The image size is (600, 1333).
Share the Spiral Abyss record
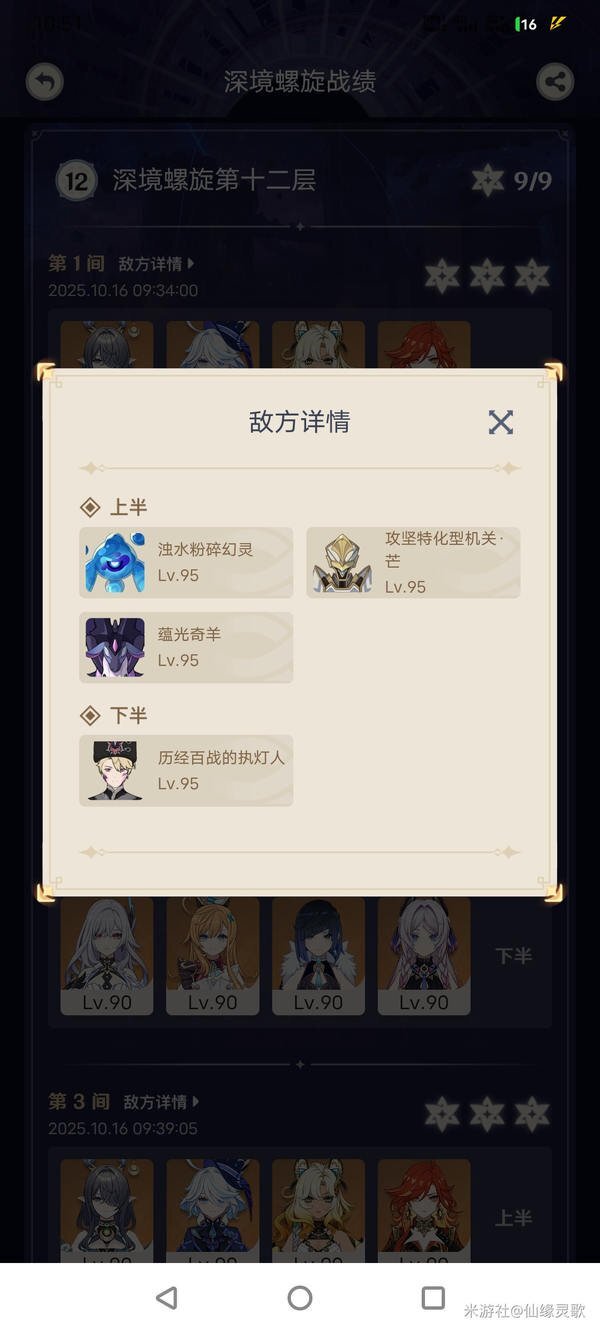click(x=555, y=81)
